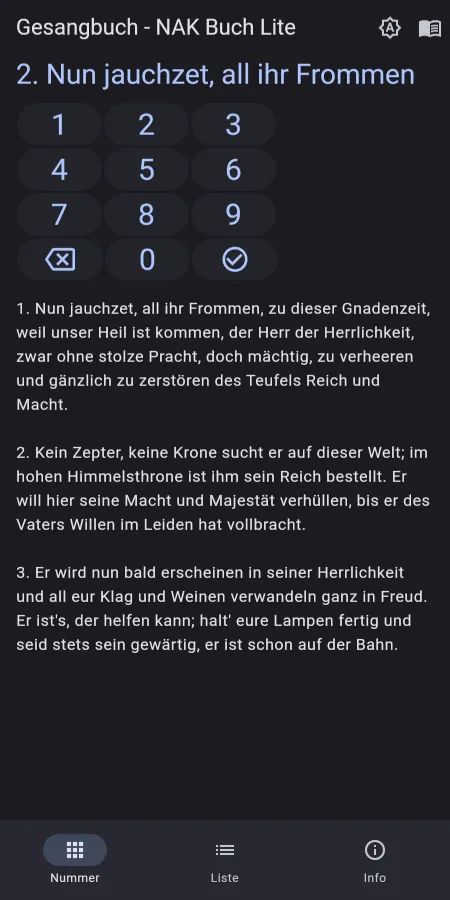Enter digit 2 on the number pad

[x=147, y=125]
